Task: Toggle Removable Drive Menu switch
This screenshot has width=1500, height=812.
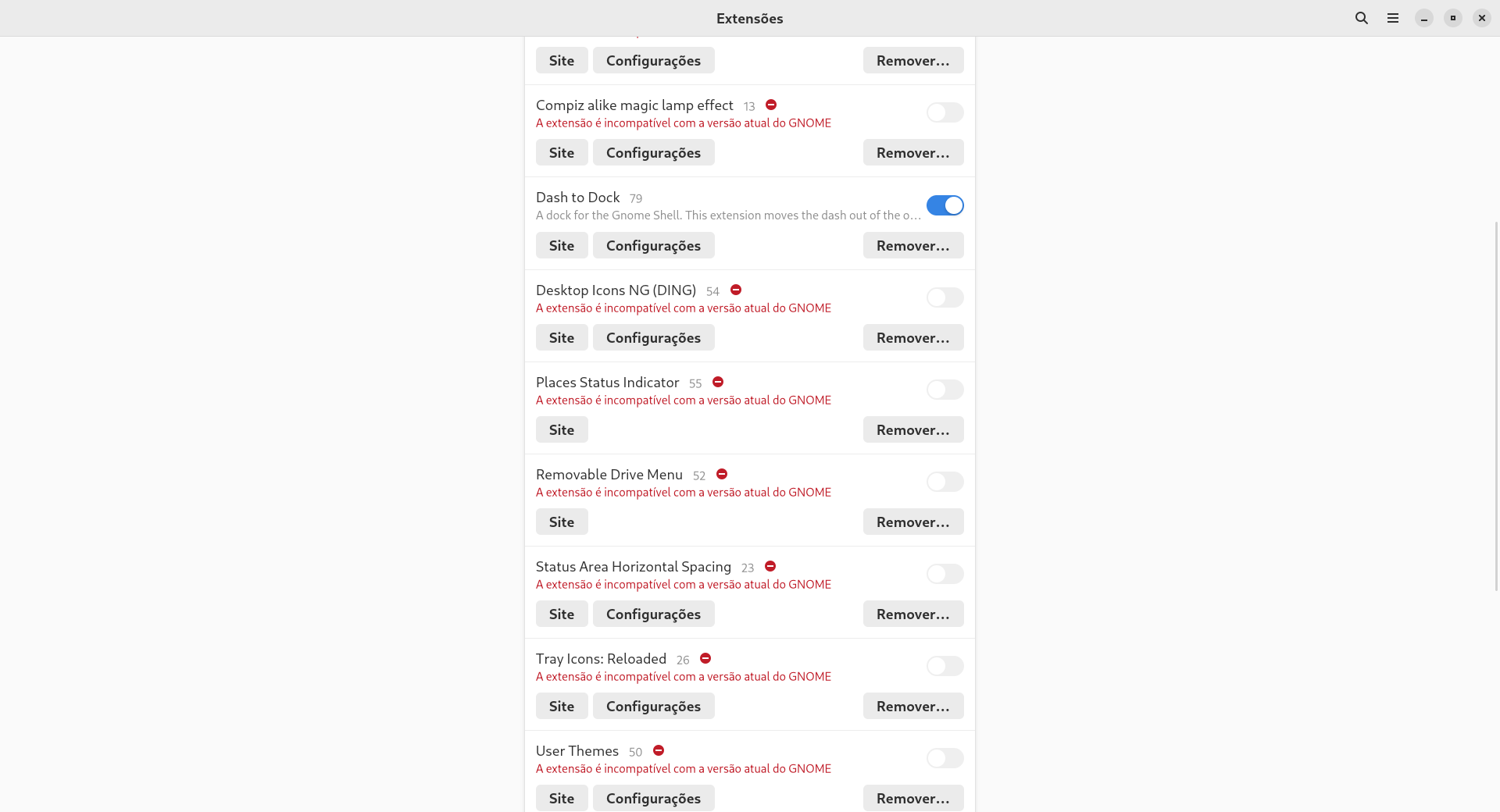Action: pos(945,482)
